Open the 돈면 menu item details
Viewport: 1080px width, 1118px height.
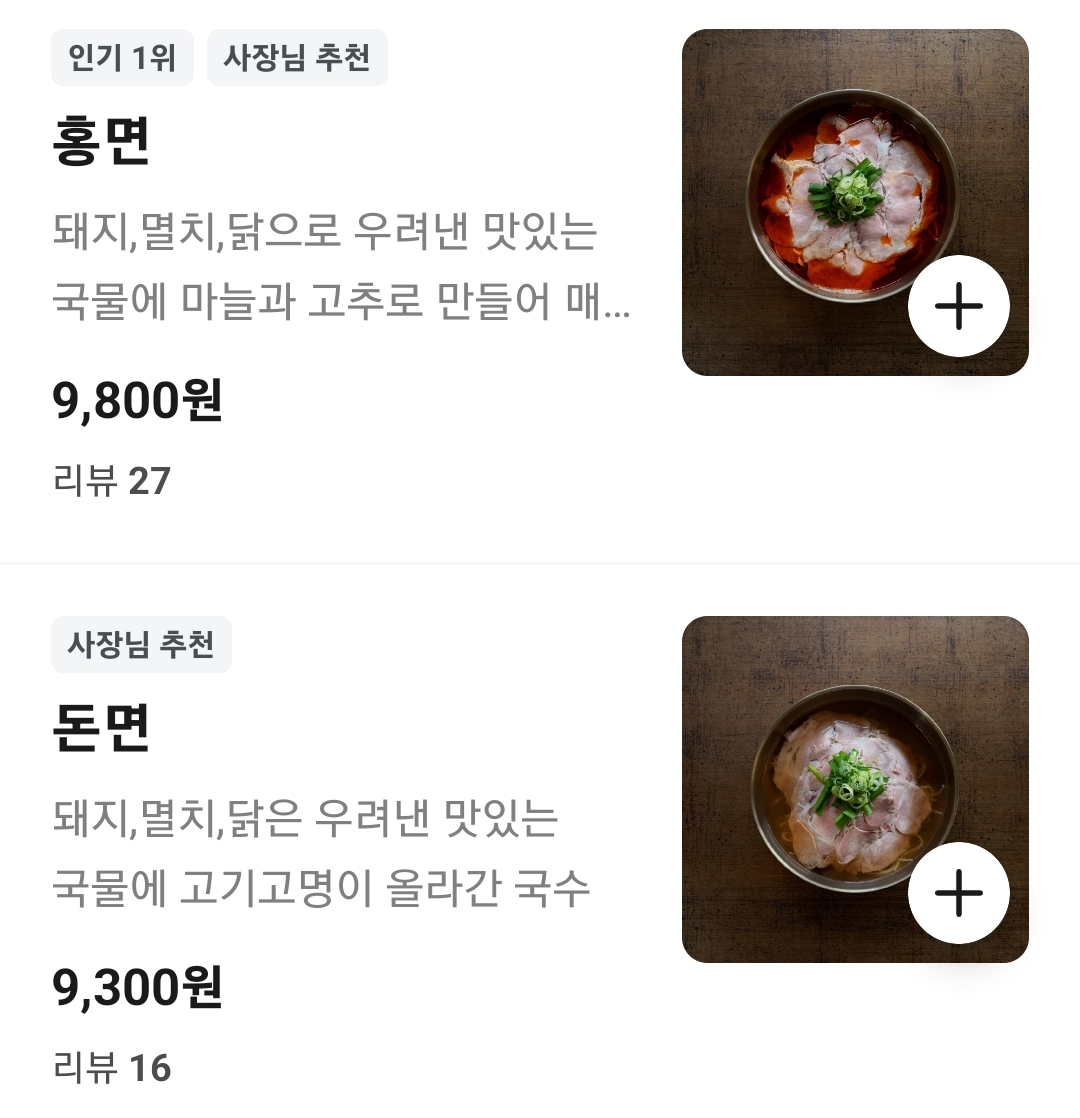(100, 728)
